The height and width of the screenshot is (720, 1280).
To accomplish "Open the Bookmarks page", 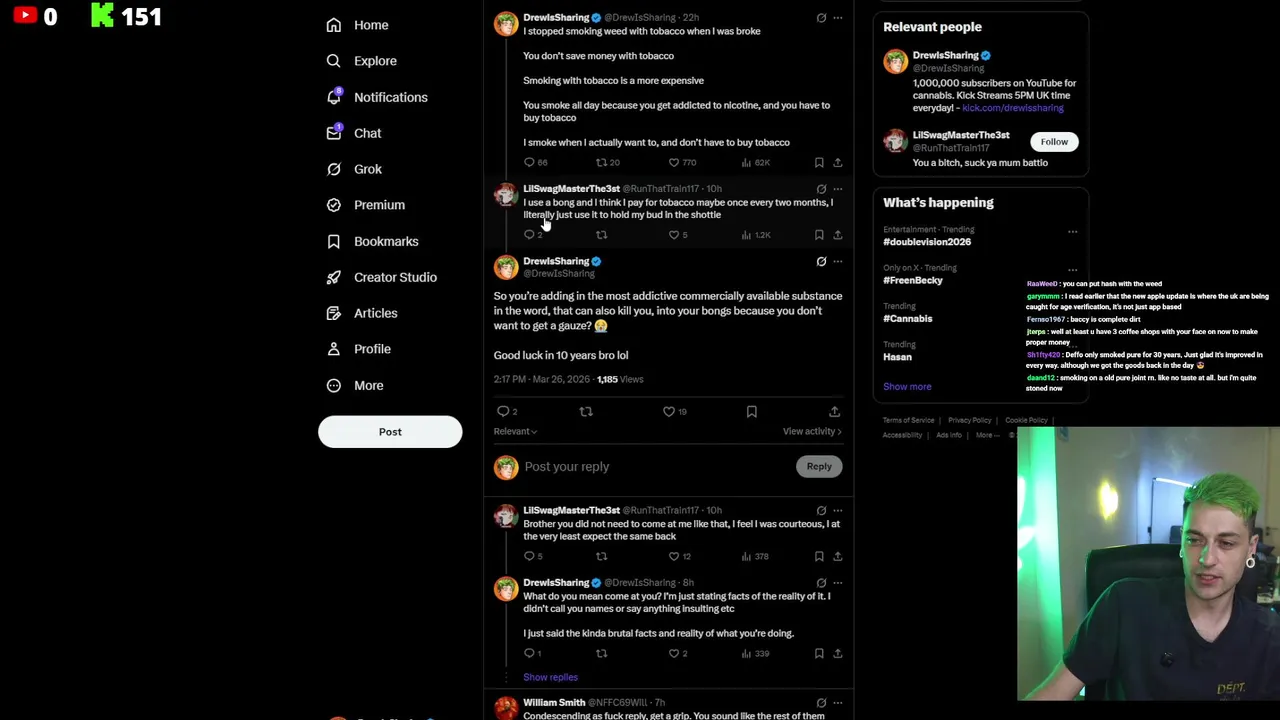I will tap(385, 241).
